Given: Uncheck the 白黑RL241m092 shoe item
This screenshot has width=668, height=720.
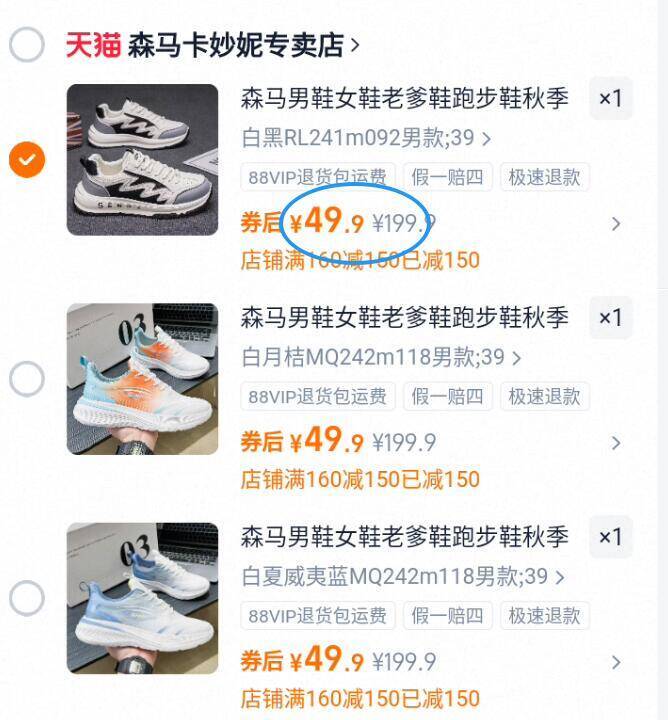Looking at the screenshot, I should pos(27,160).
